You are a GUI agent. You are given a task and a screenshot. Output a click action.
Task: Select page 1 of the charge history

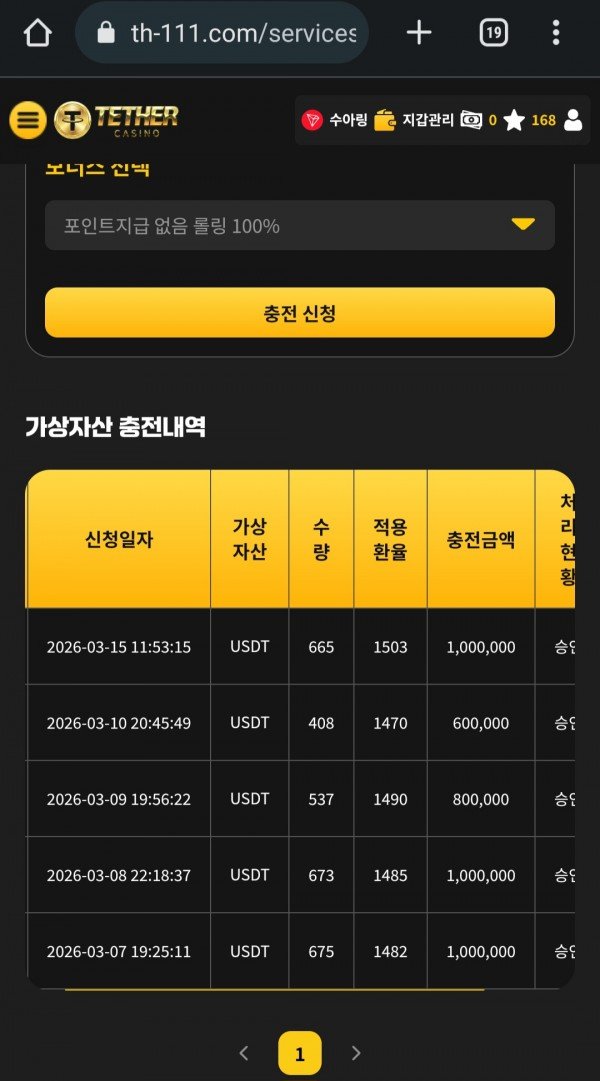tap(300, 1053)
